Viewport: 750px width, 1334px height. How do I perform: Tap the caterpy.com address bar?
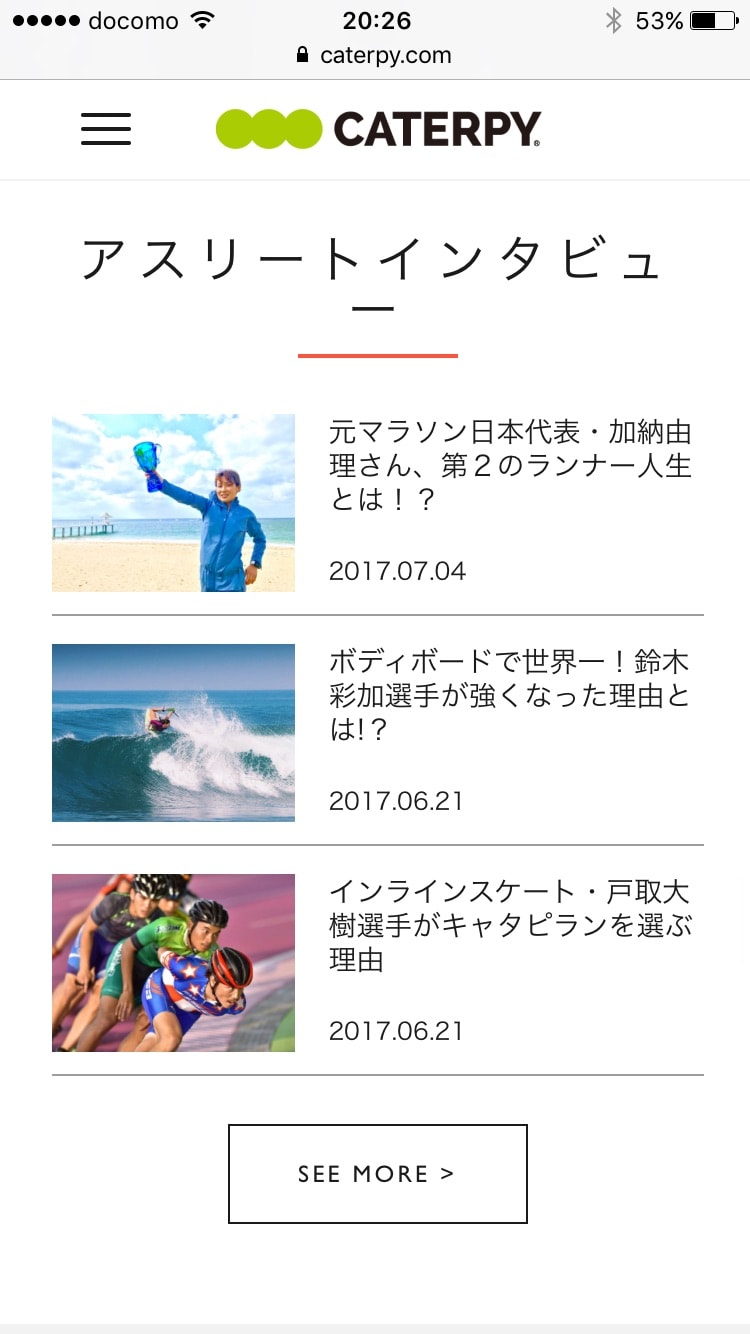click(375, 55)
